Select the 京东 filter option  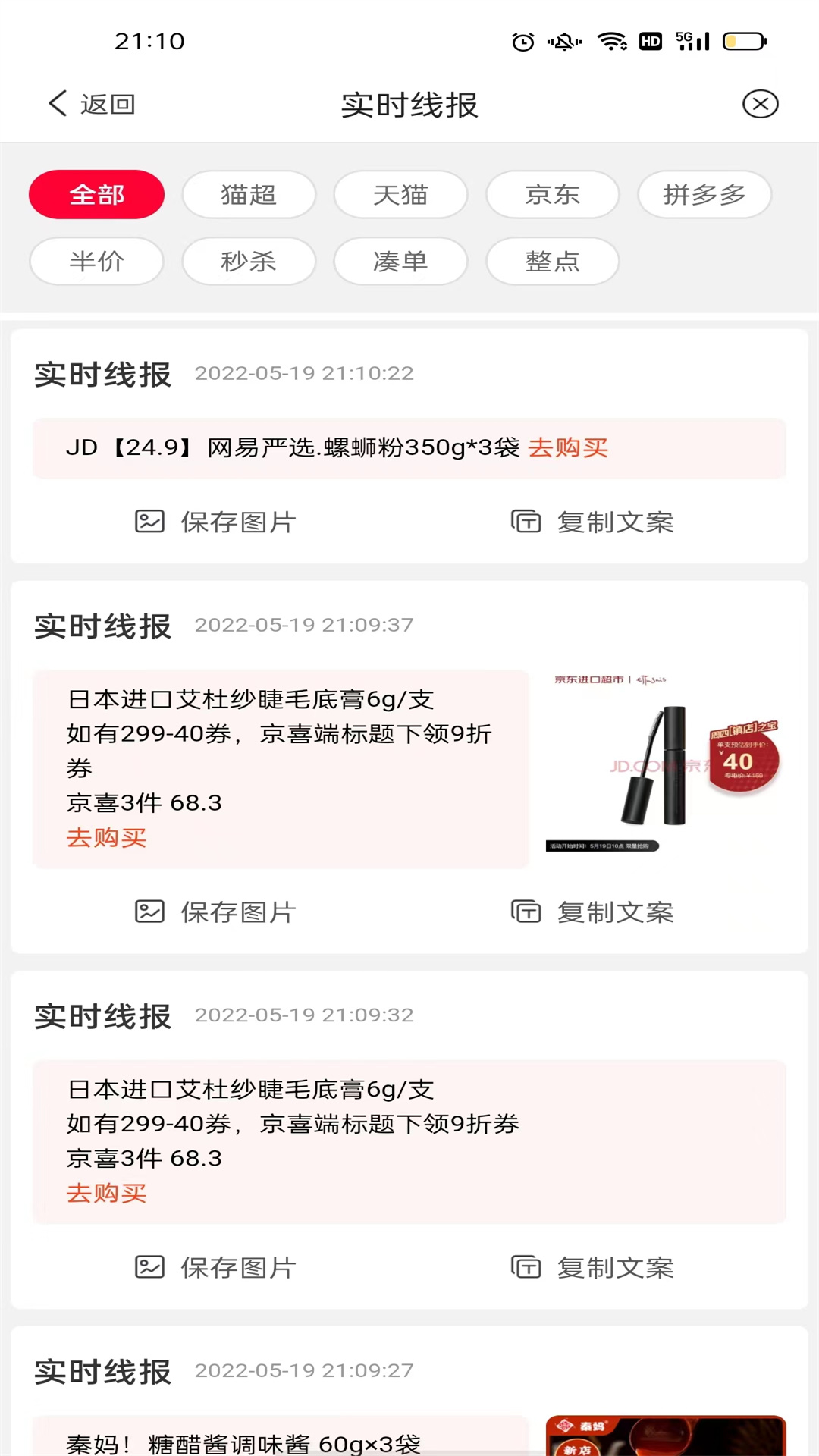552,194
